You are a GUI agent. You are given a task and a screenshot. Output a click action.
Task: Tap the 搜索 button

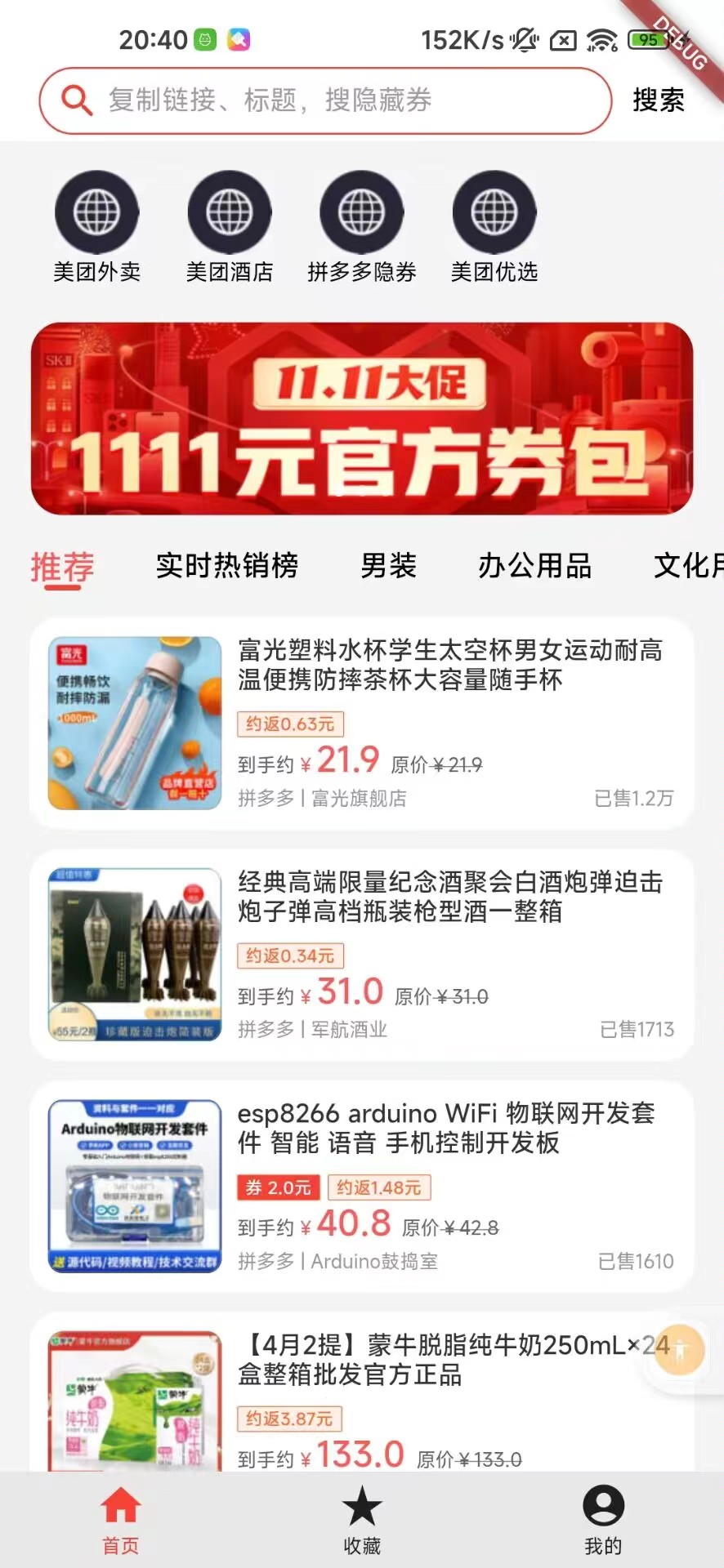(658, 100)
